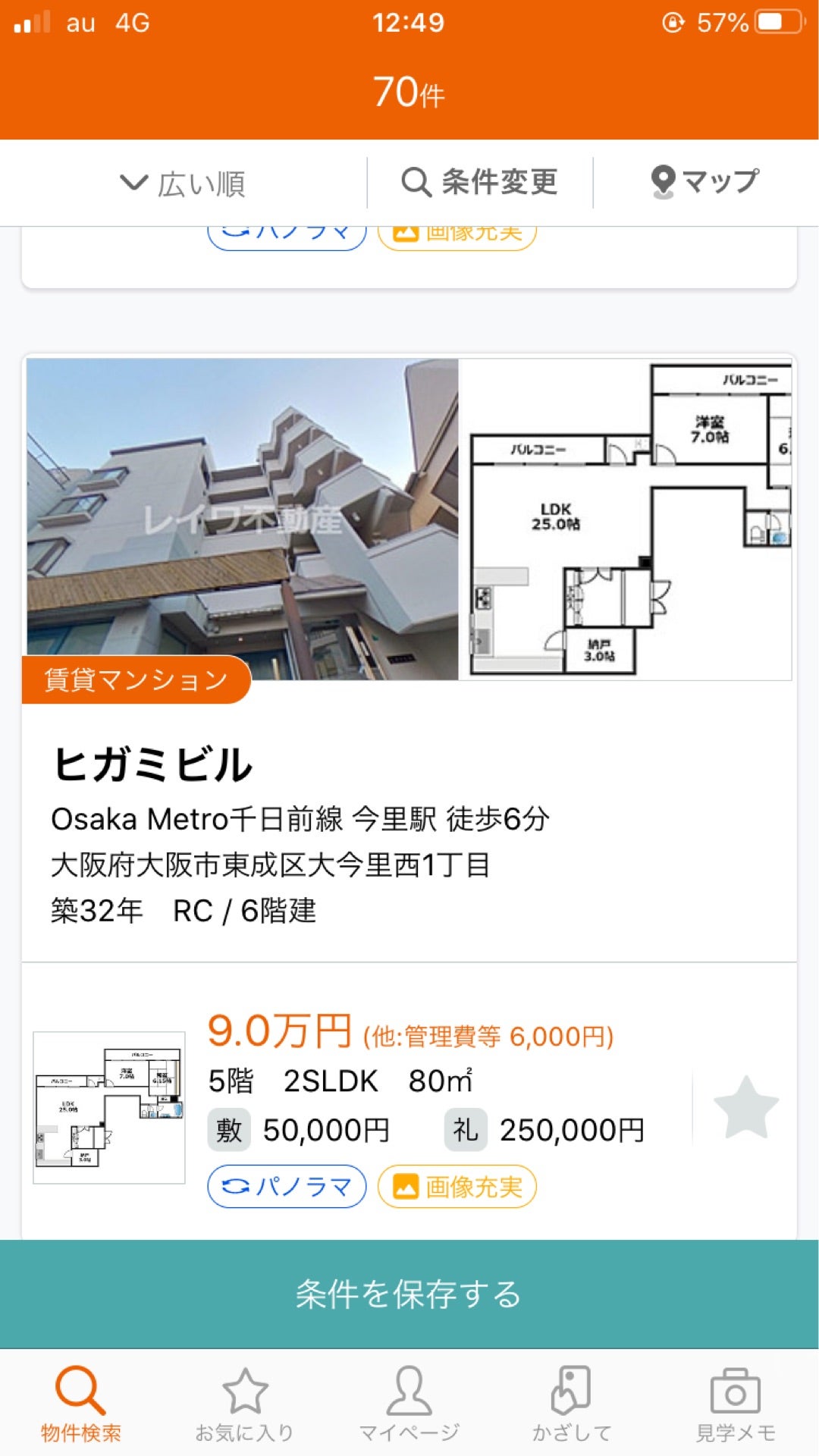View the large floor plan image of ヒガミビル
Viewport: 819px width, 1456px height.
[626, 519]
